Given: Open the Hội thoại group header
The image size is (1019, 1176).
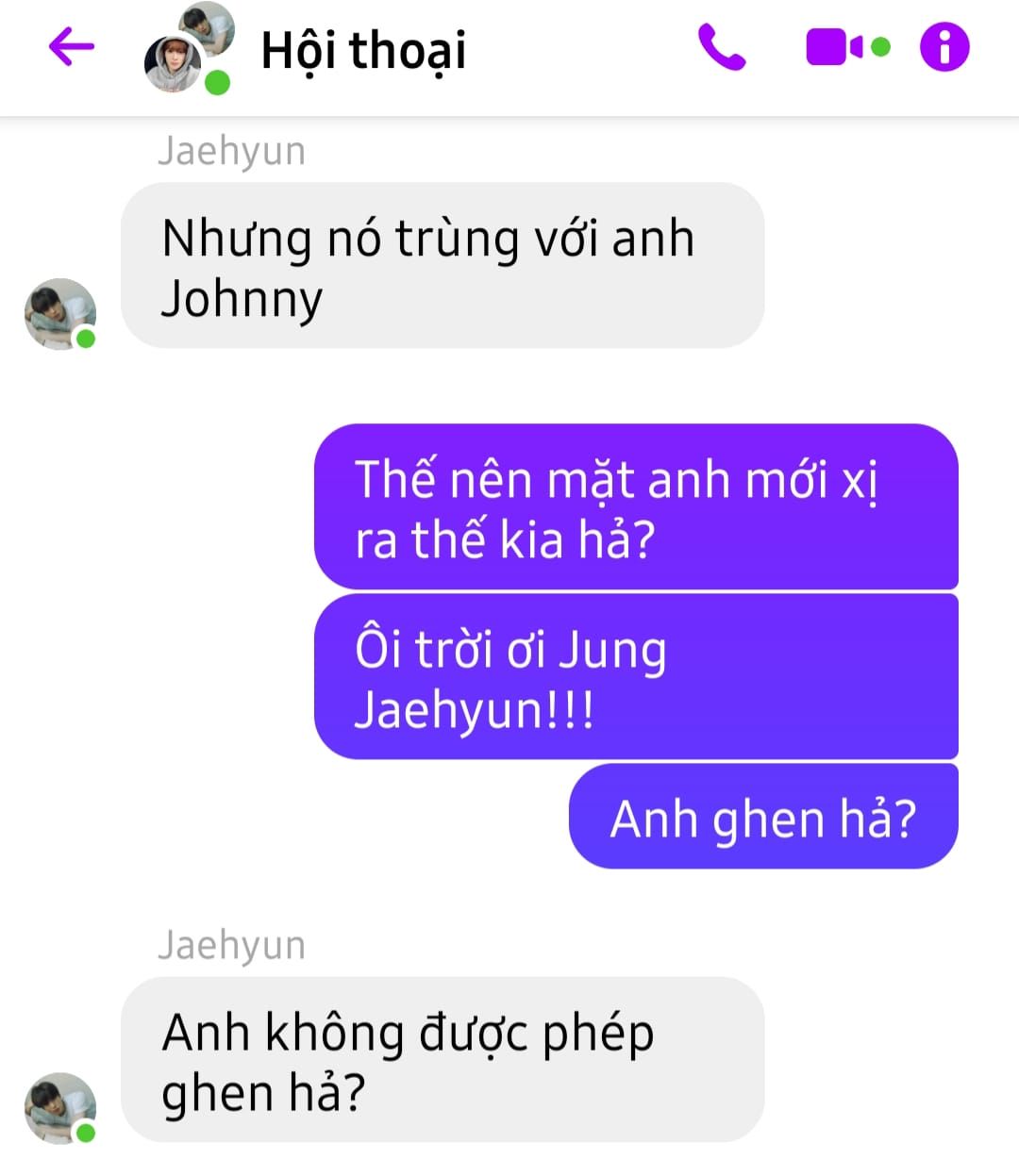Looking at the screenshot, I should pos(362,51).
